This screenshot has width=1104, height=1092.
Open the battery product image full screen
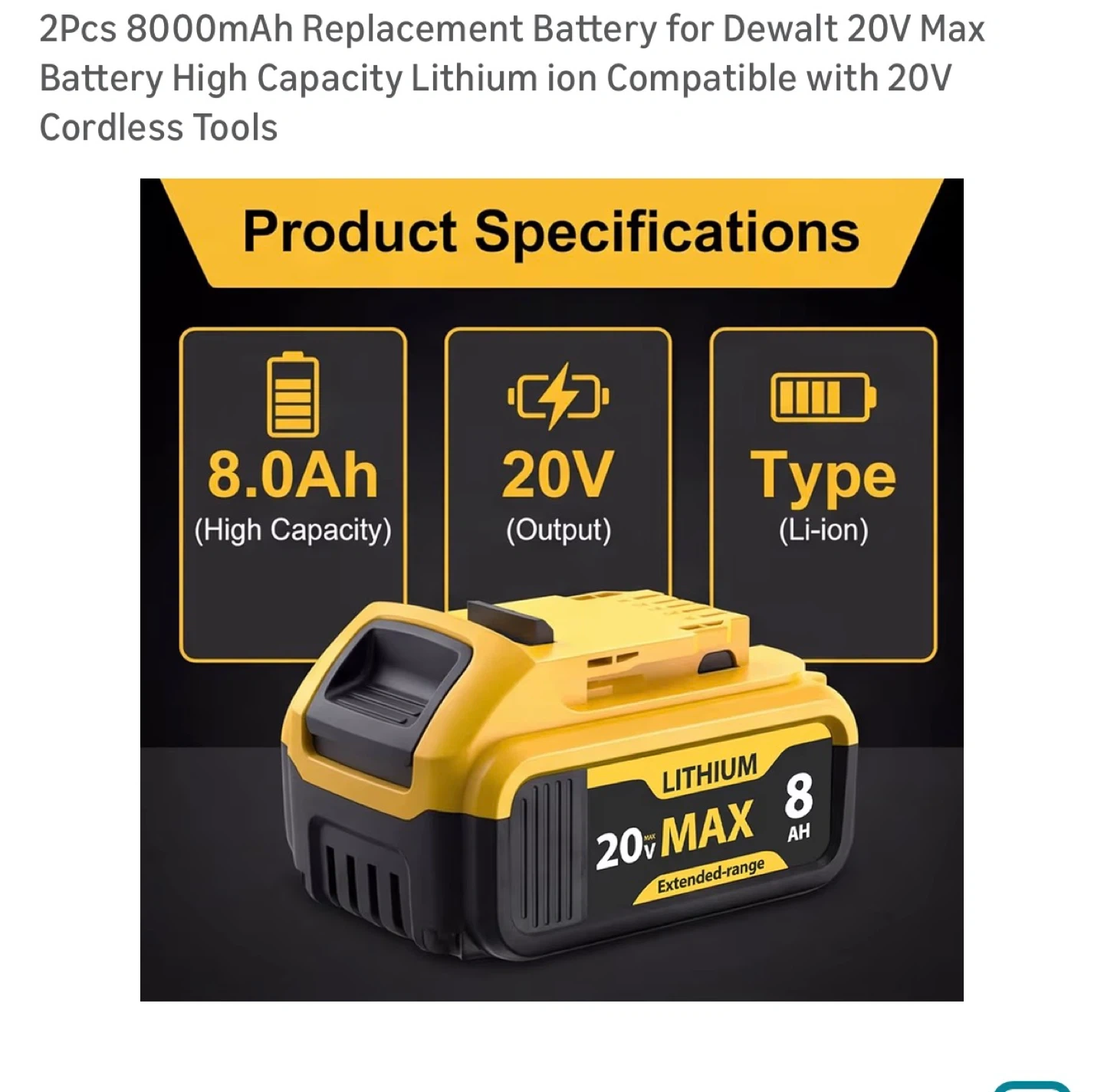(551, 589)
